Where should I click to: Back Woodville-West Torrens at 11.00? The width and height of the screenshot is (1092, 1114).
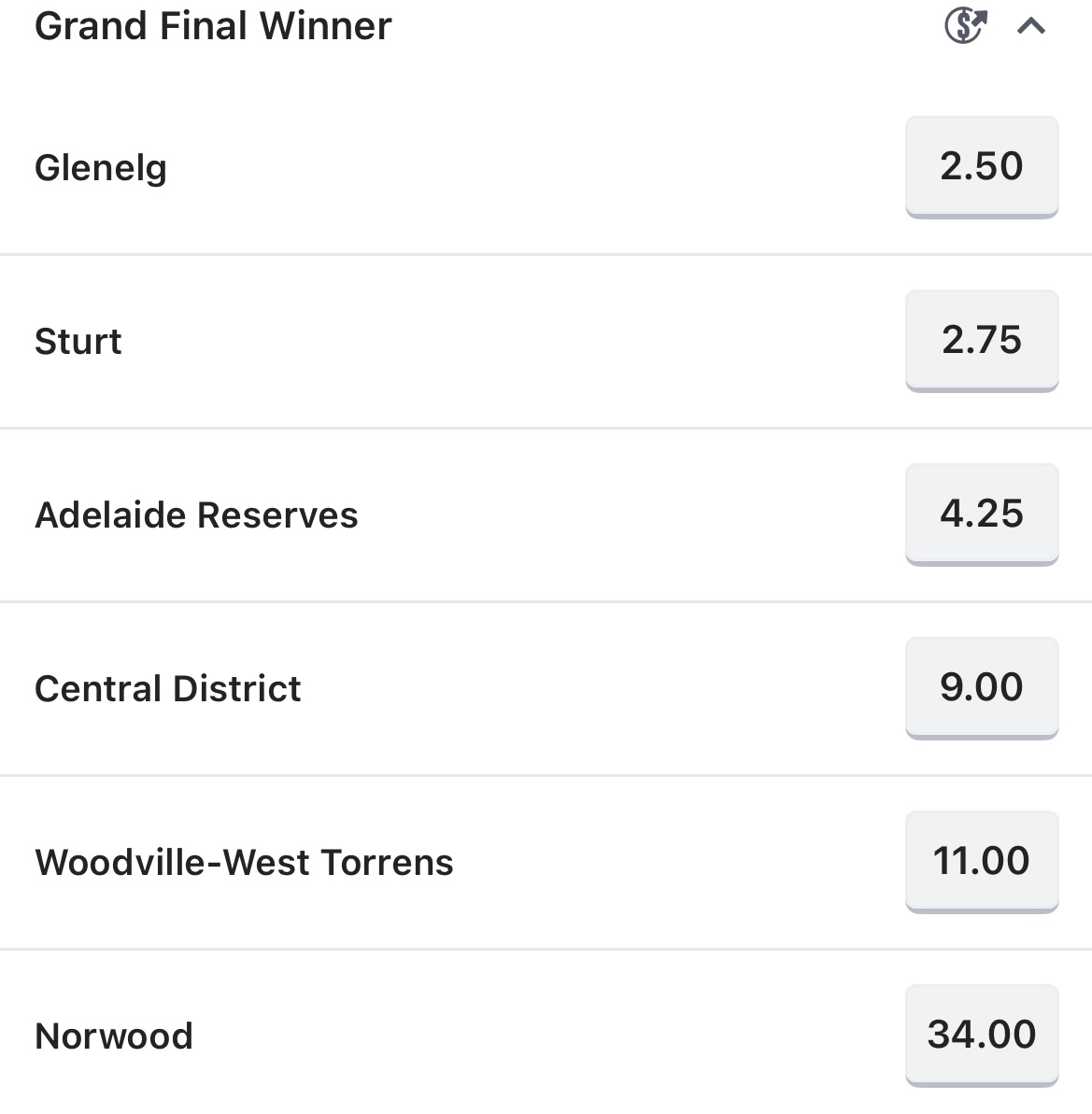click(981, 861)
